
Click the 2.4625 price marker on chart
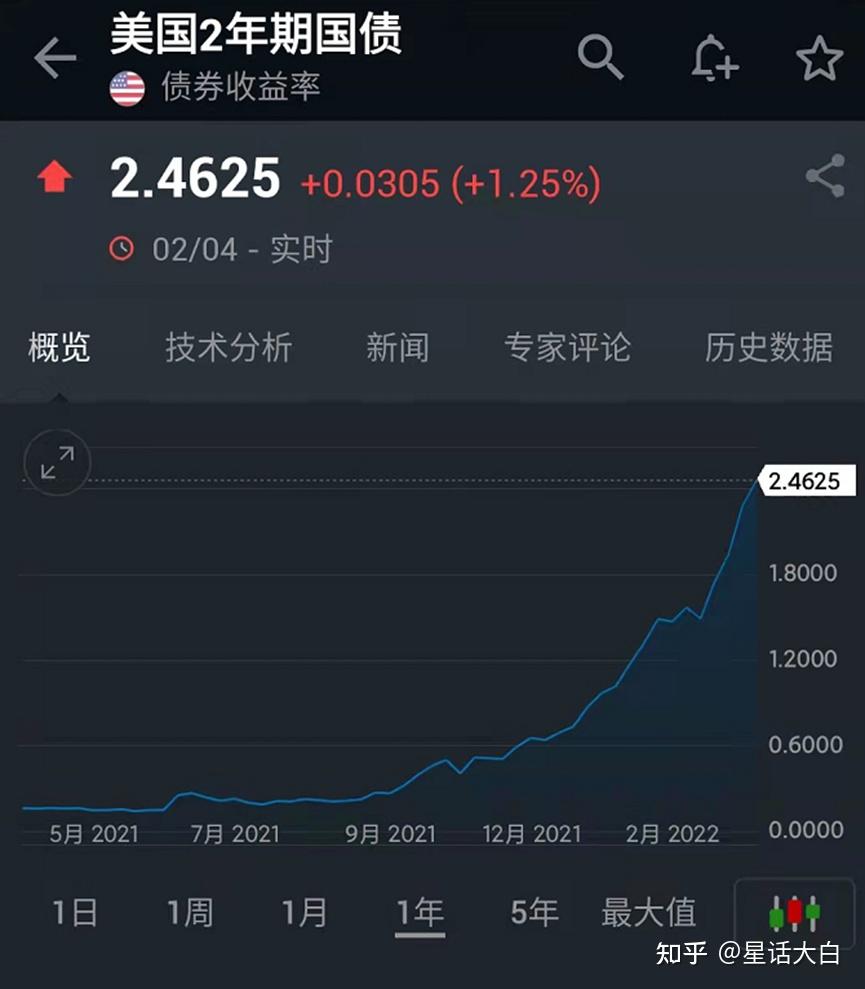(x=807, y=481)
